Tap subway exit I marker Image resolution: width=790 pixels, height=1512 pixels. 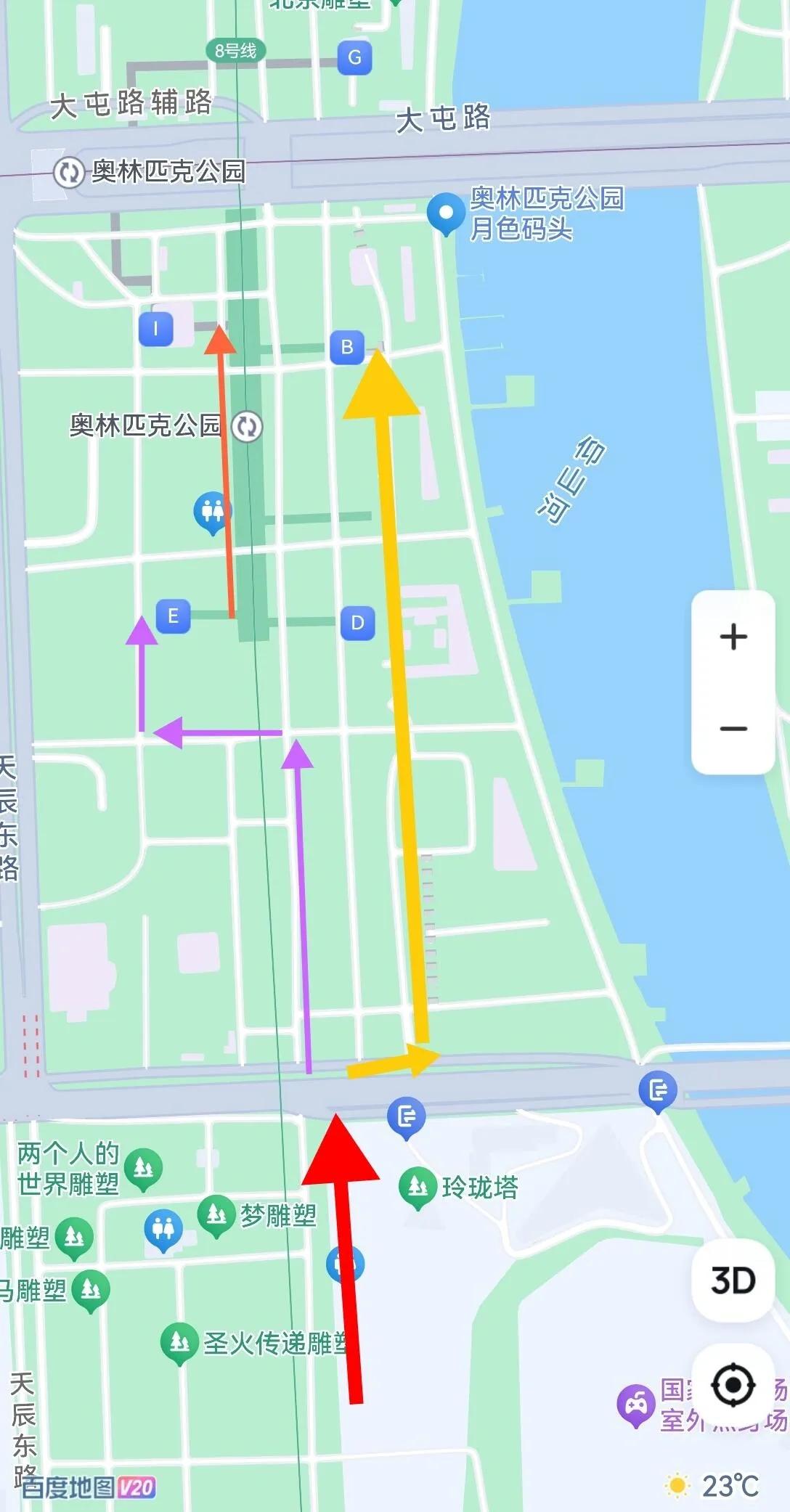[x=155, y=328]
